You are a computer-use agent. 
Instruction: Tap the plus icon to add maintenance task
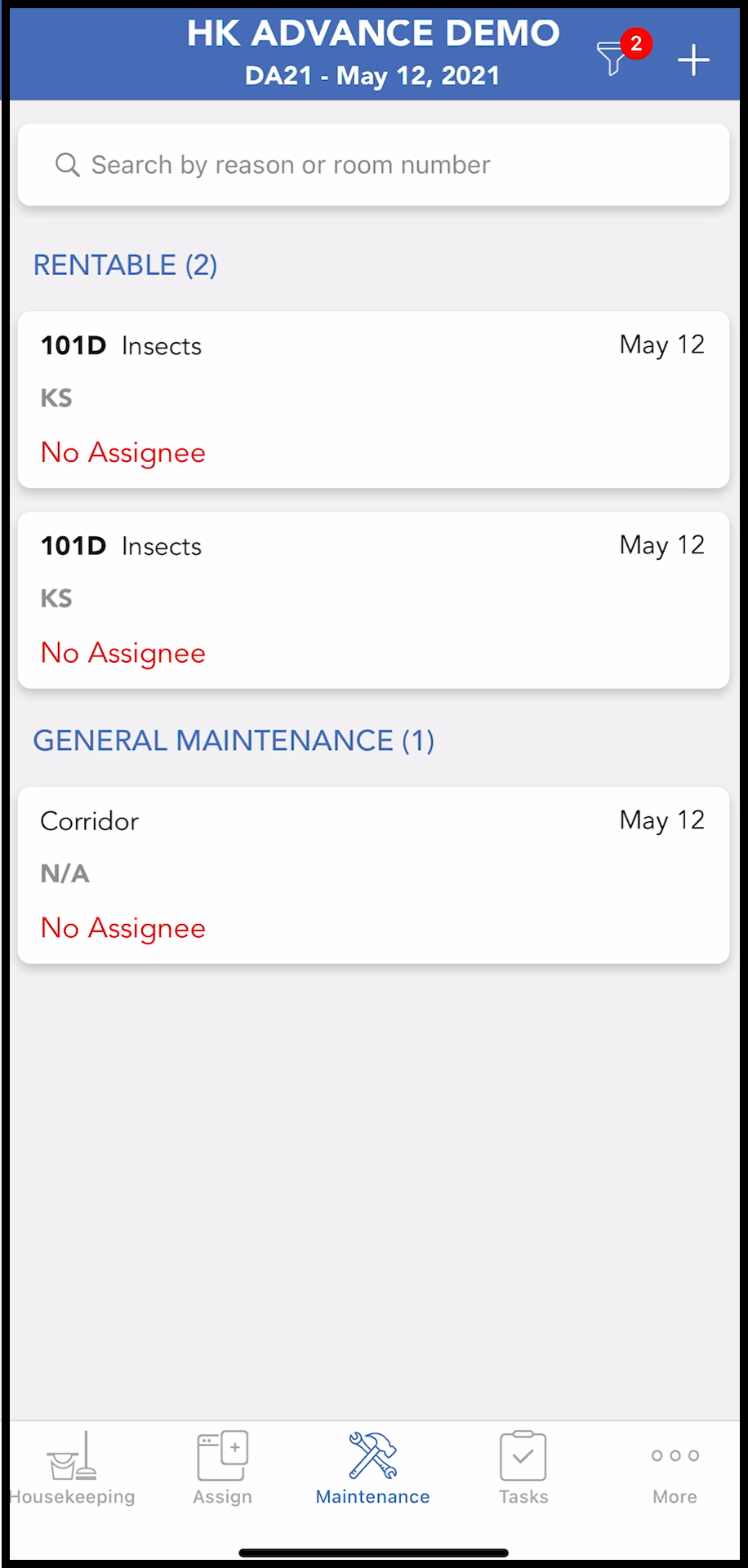(693, 60)
